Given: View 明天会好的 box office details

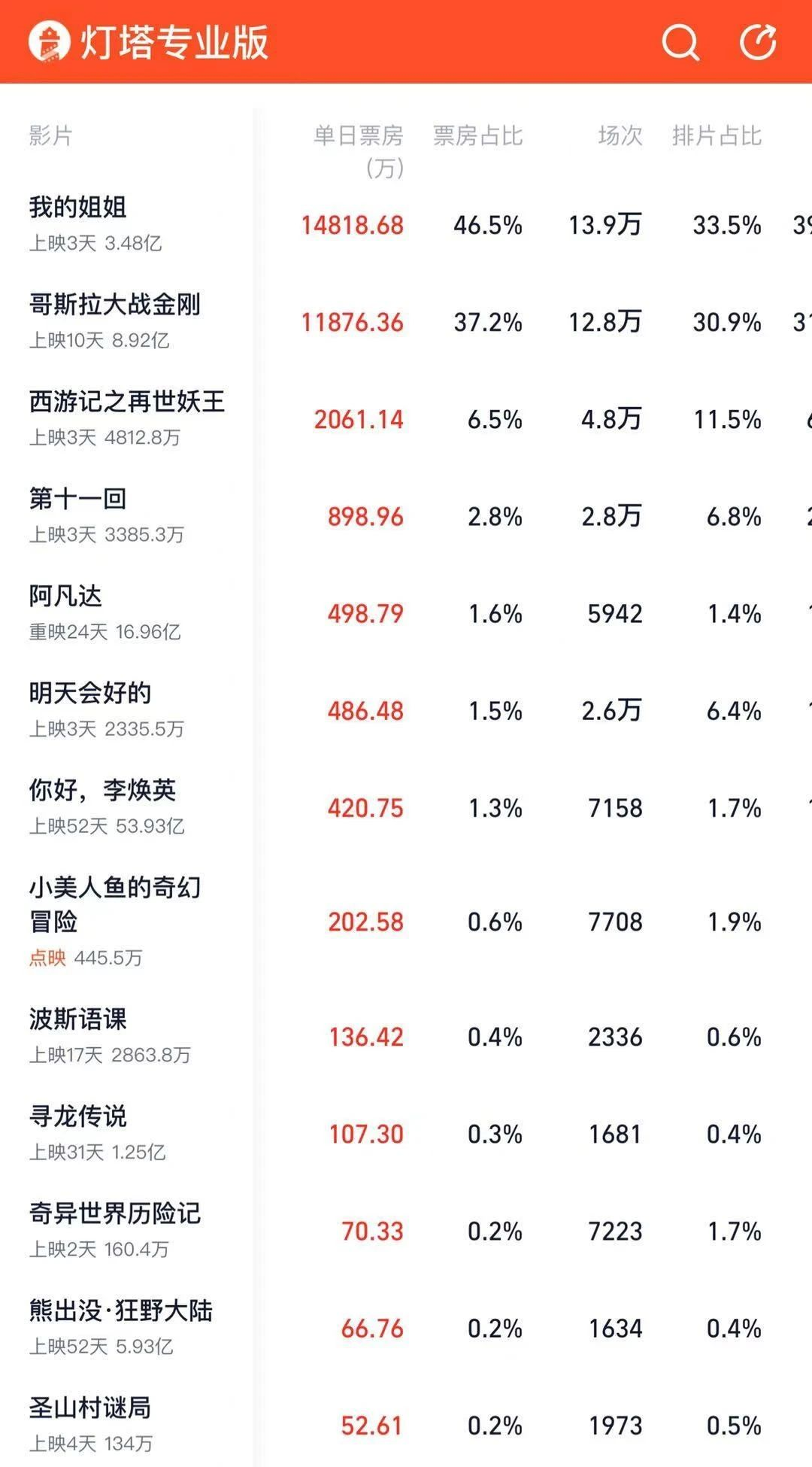Looking at the screenshot, I should 406,709.
